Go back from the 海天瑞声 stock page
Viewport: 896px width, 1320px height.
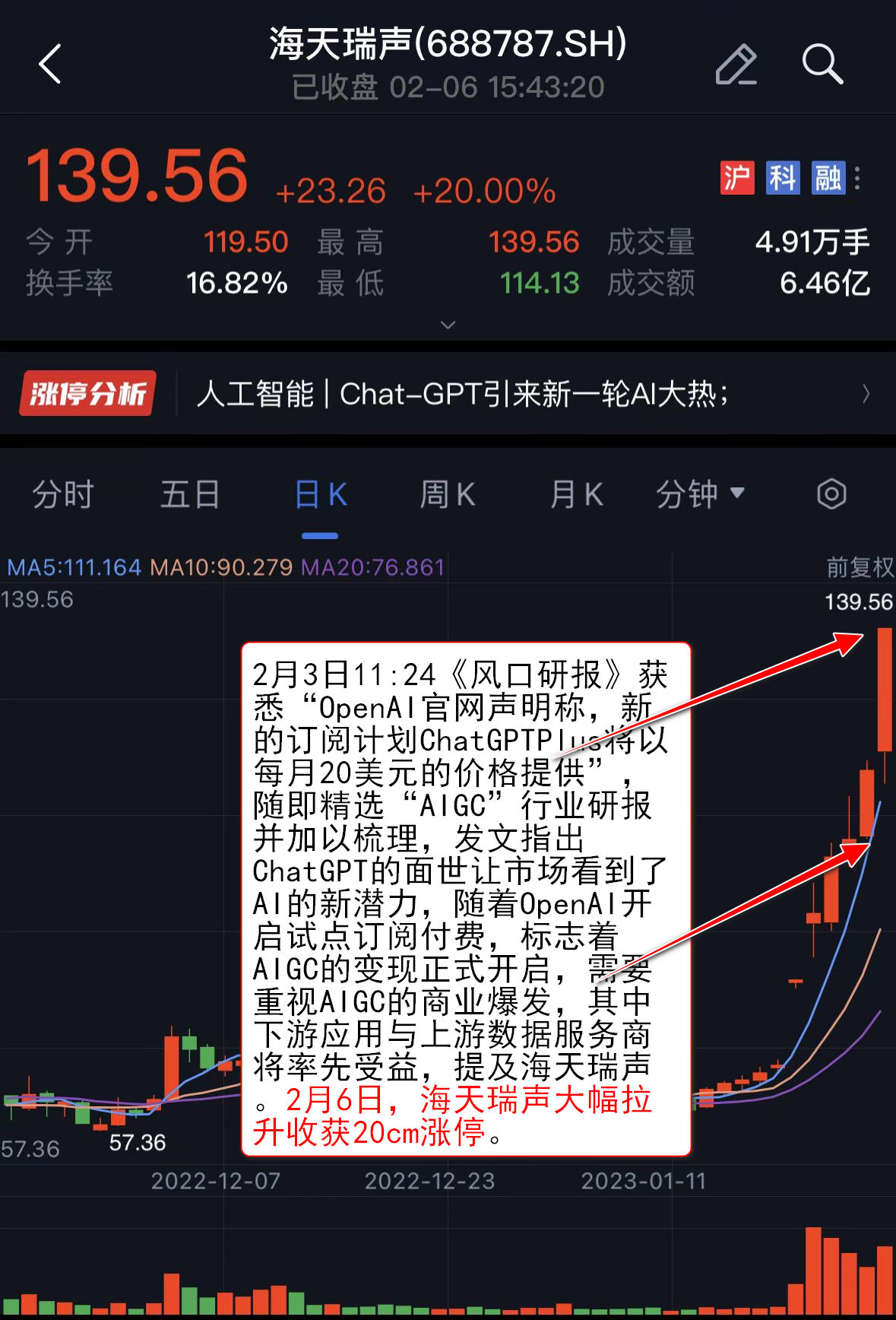tap(50, 64)
